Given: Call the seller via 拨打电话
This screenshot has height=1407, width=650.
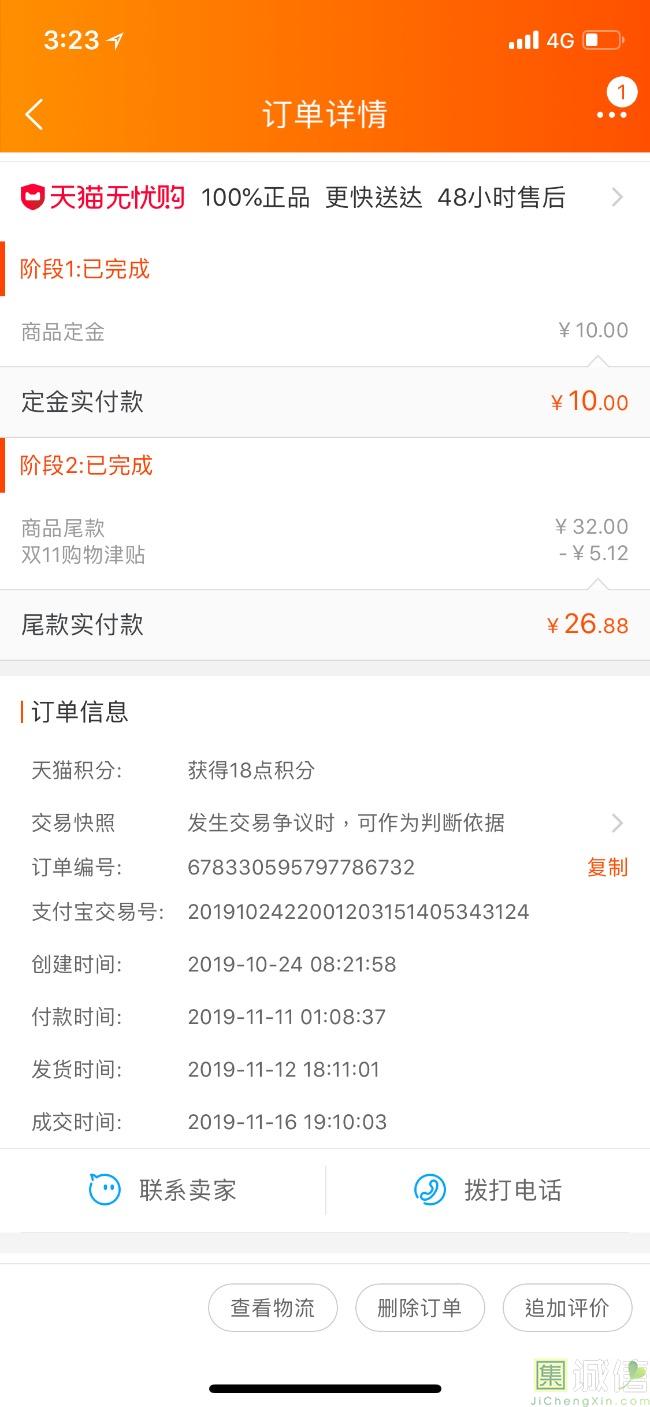Looking at the screenshot, I should click(488, 1190).
